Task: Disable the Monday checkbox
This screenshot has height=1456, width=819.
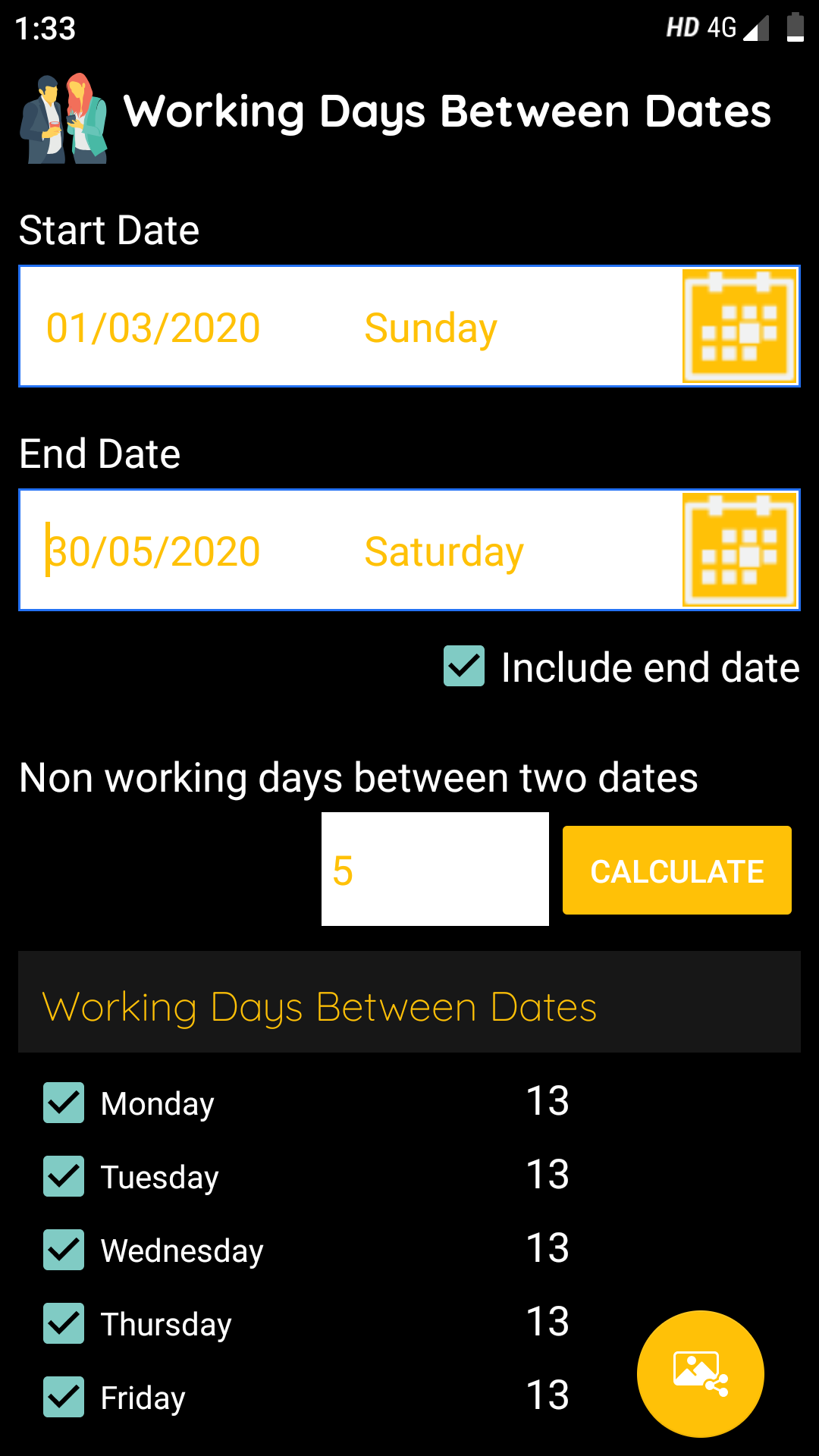Action: pyautogui.click(x=64, y=1103)
